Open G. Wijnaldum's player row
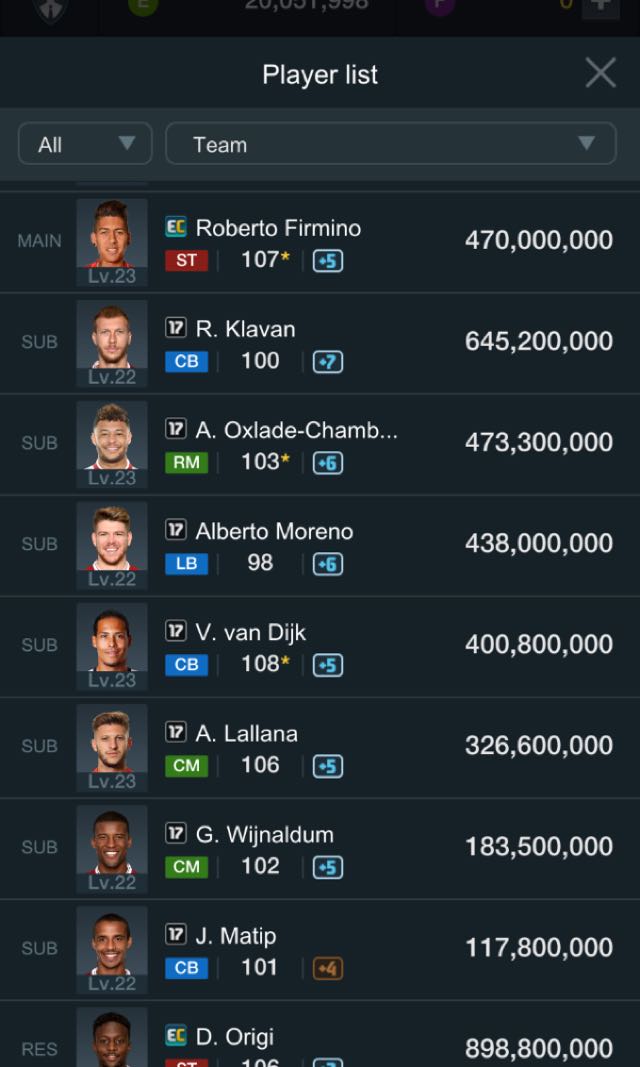The width and height of the screenshot is (640, 1067). [320, 848]
